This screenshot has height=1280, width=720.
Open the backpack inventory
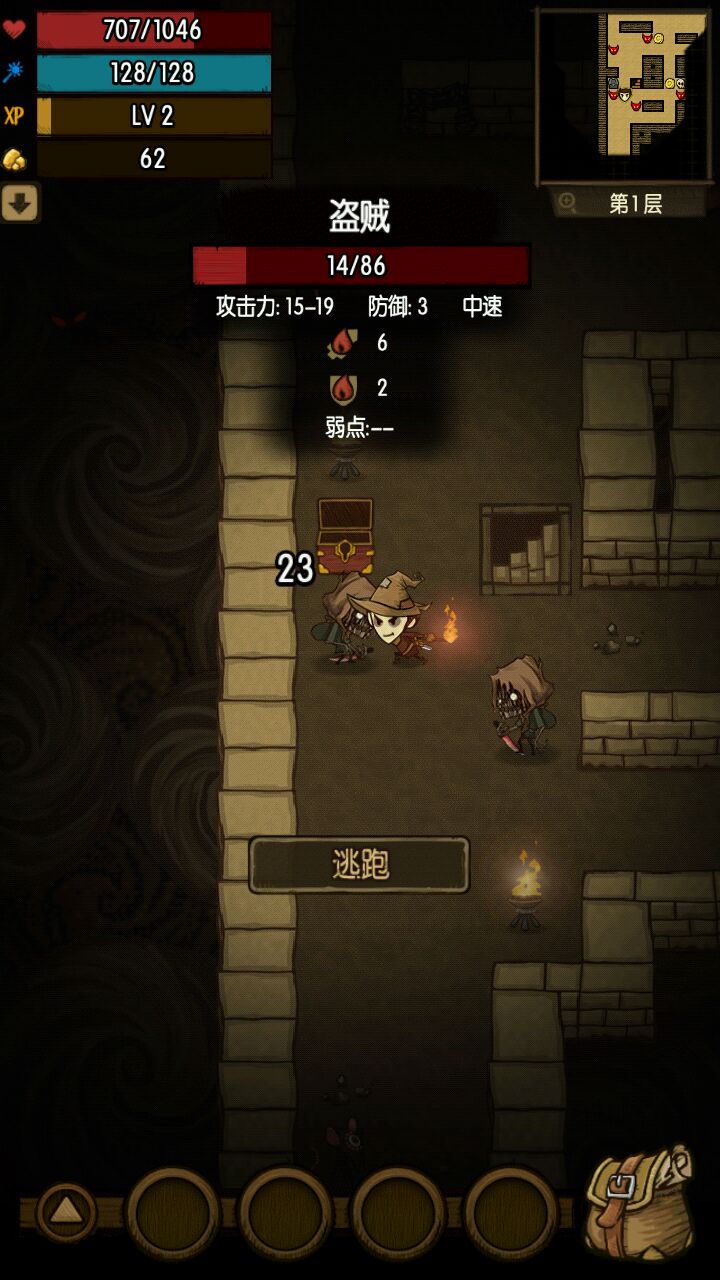pyautogui.click(x=640, y=1203)
